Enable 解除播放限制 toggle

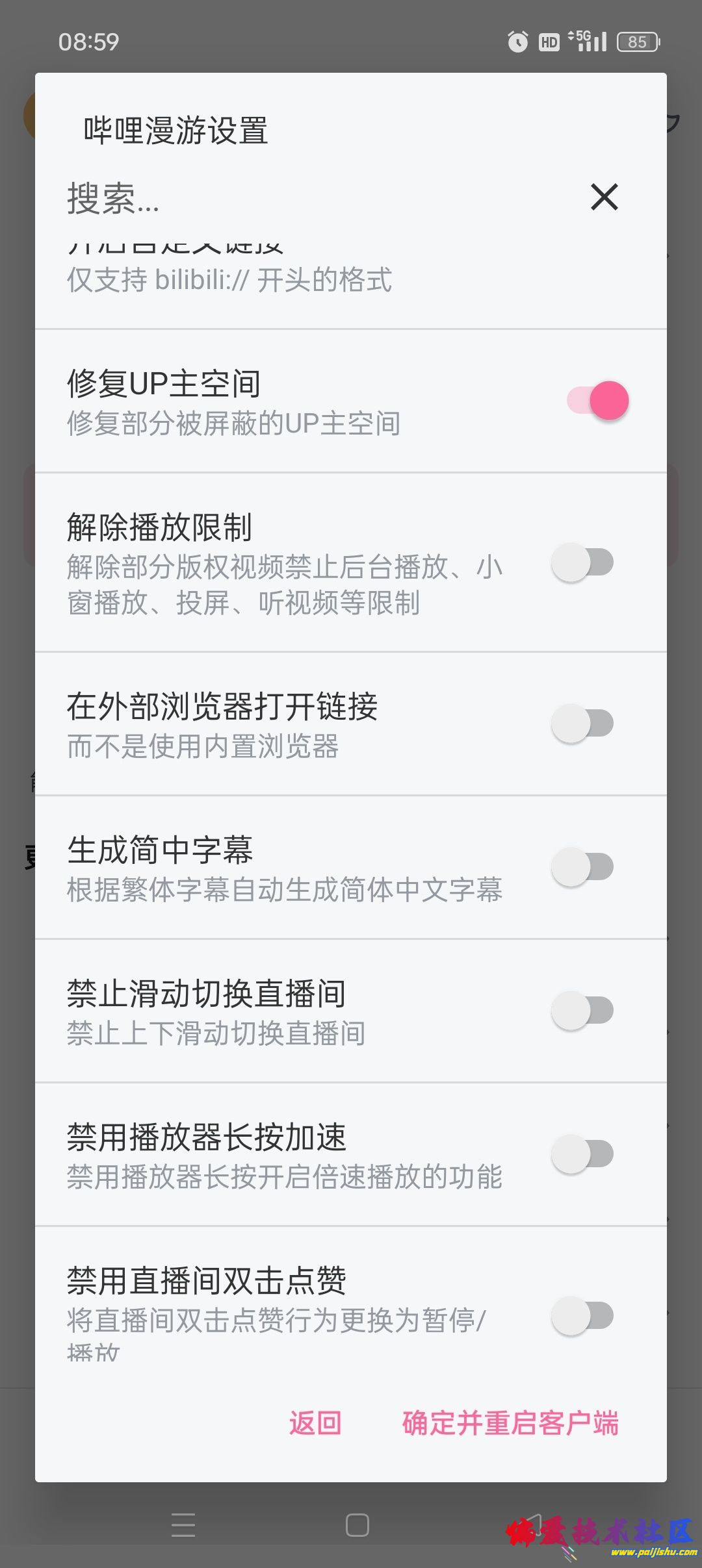582,563
